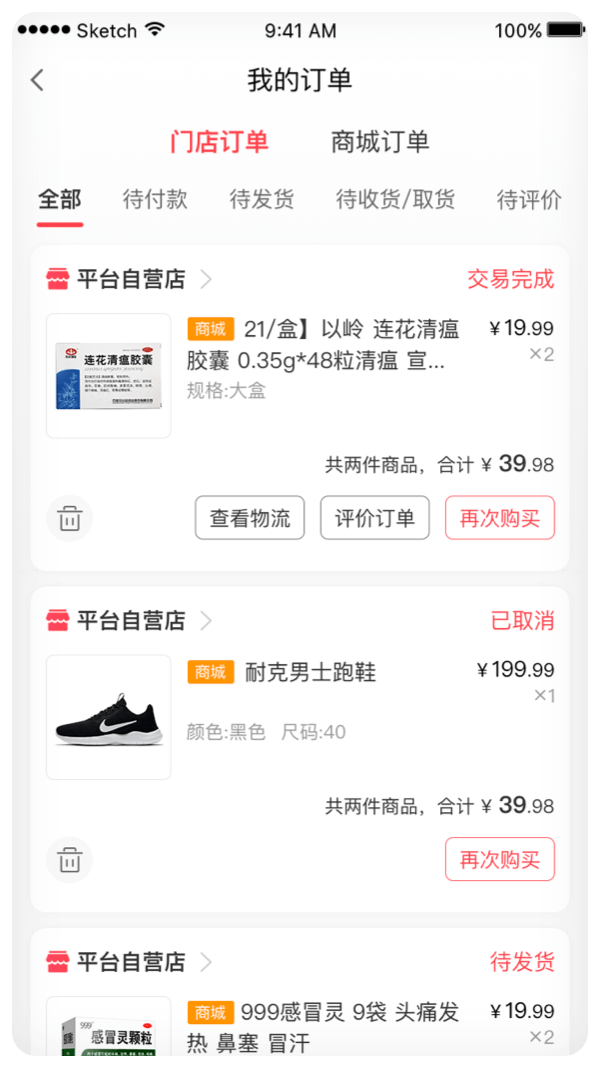Tap 查看物流 for the 连花清瘟 order

click(x=250, y=518)
